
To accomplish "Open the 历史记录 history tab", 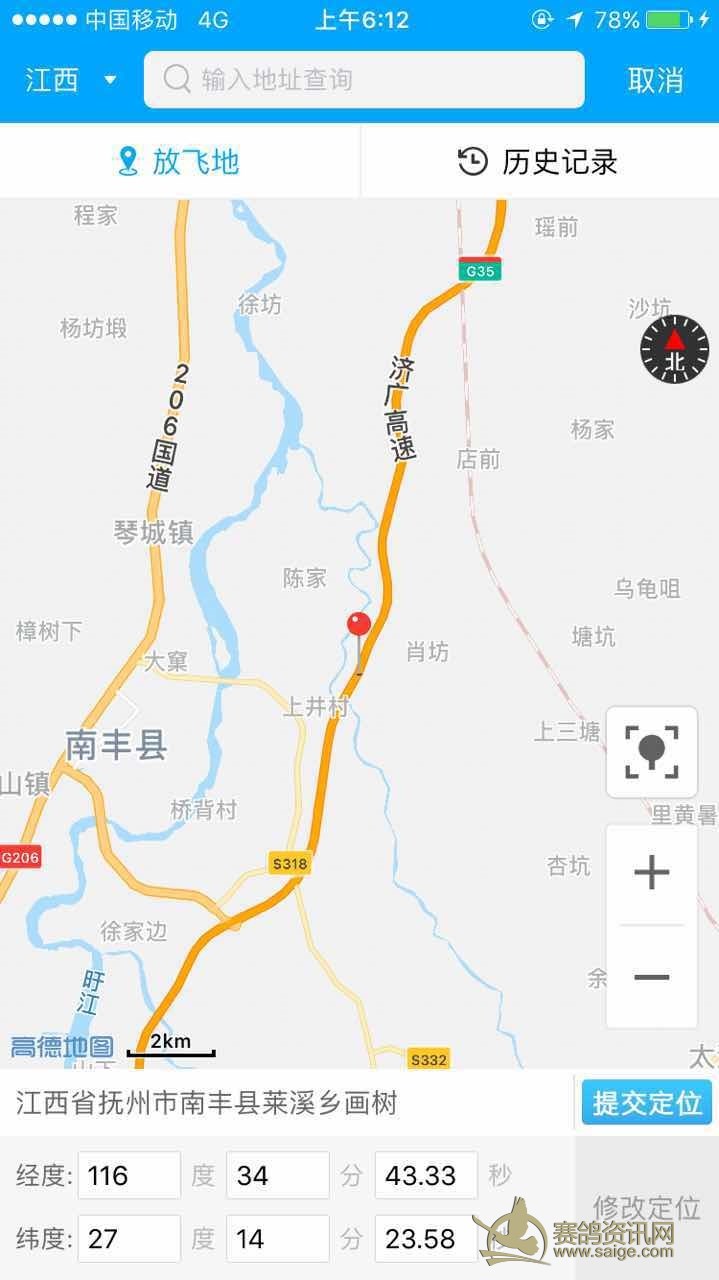I will (x=539, y=161).
